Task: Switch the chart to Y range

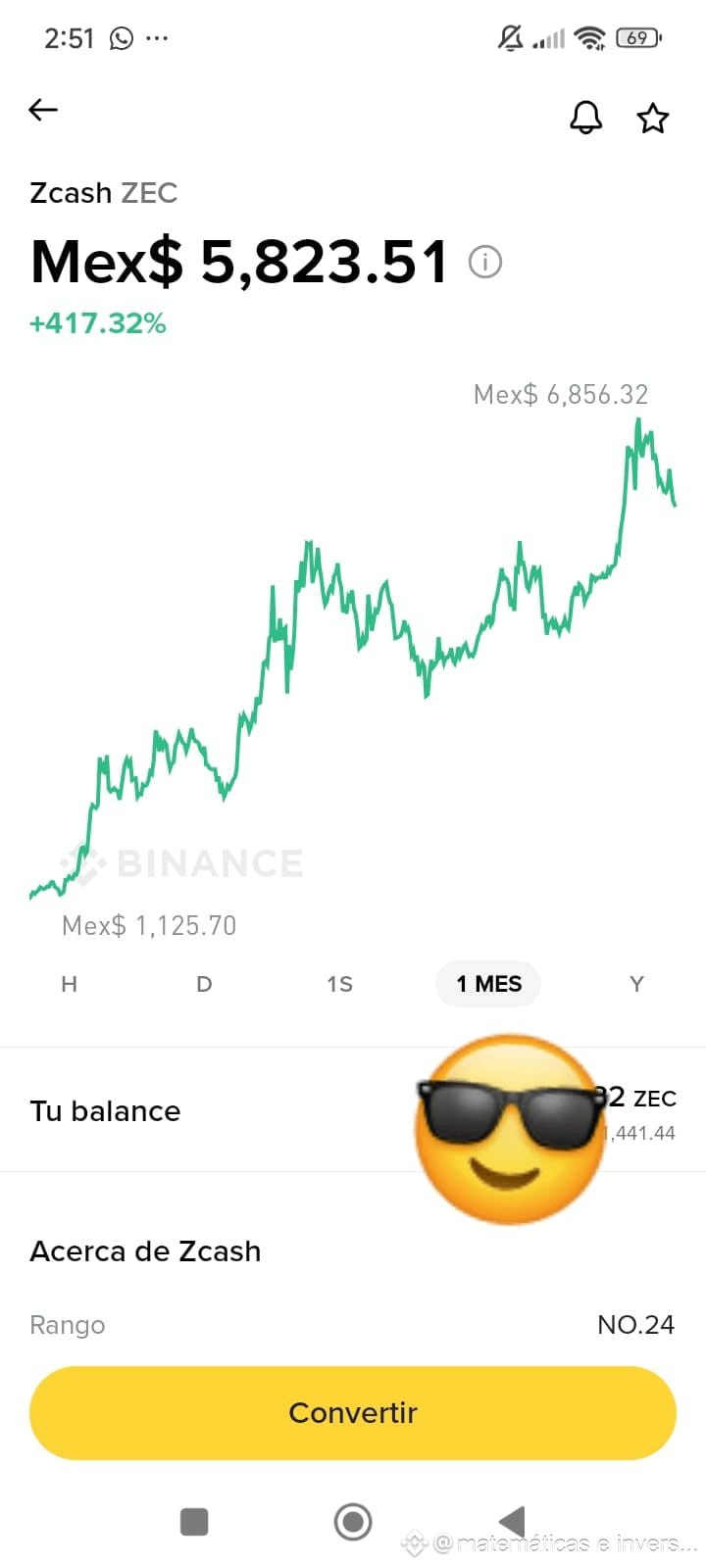Action: [x=636, y=984]
